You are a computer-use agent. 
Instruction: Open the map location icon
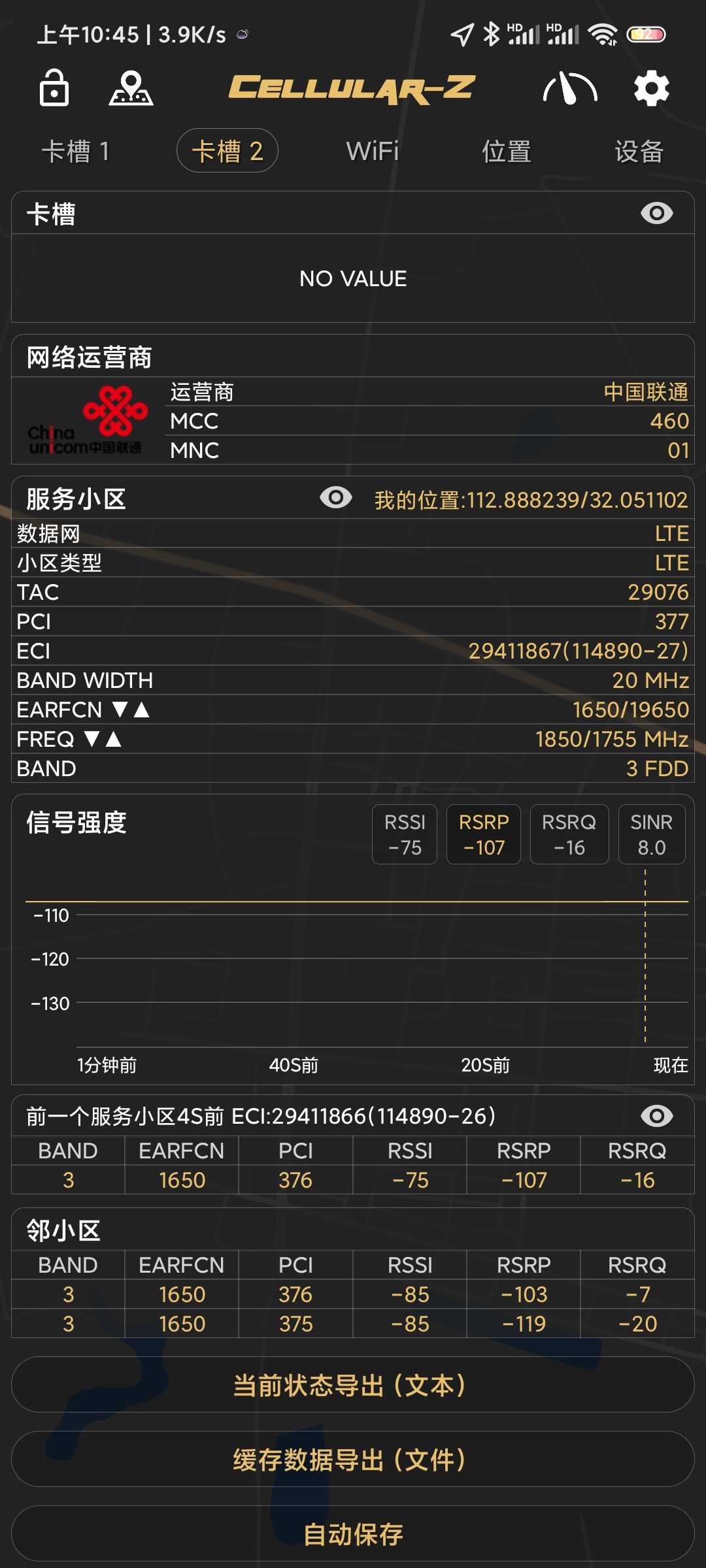131,88
